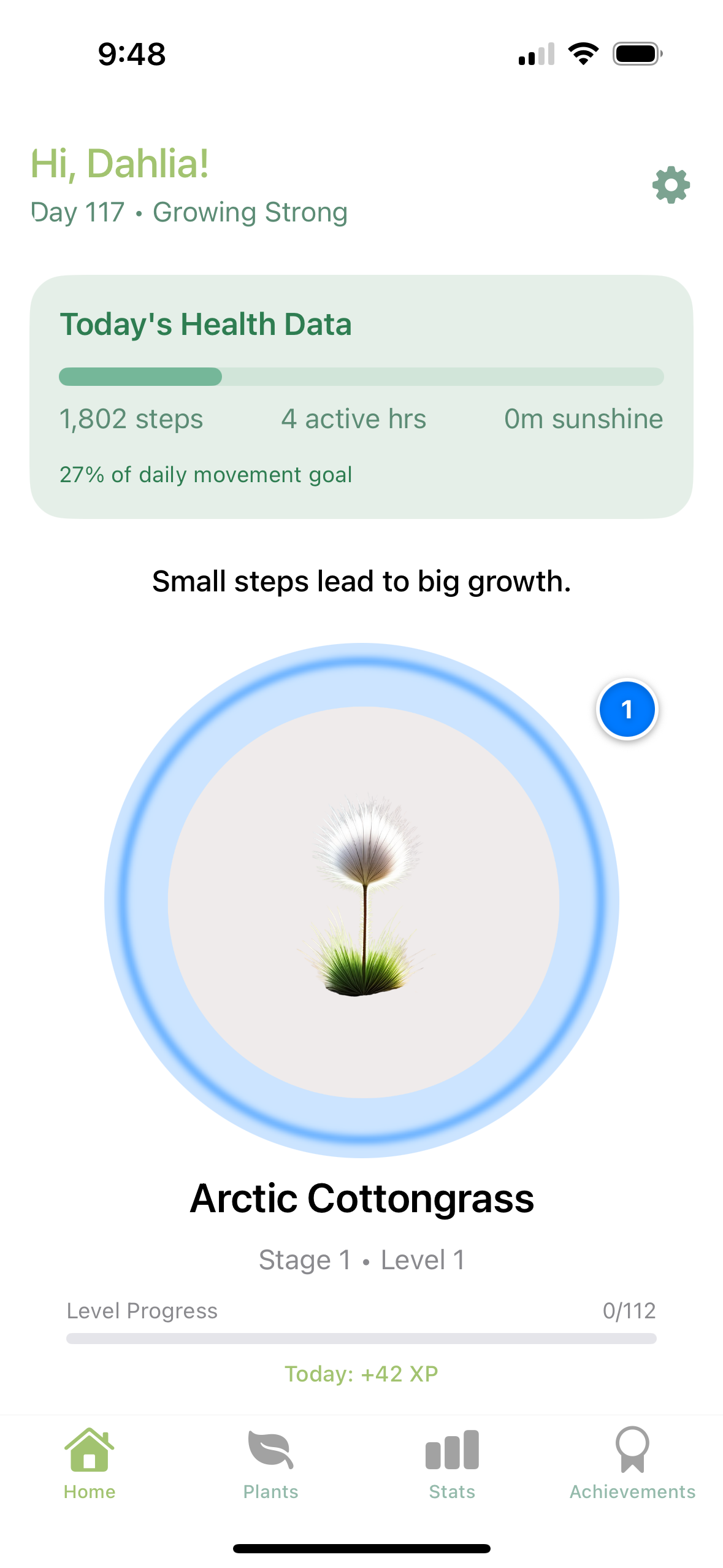Tap the blue badge numbered 1

click(x=627, y=710)
